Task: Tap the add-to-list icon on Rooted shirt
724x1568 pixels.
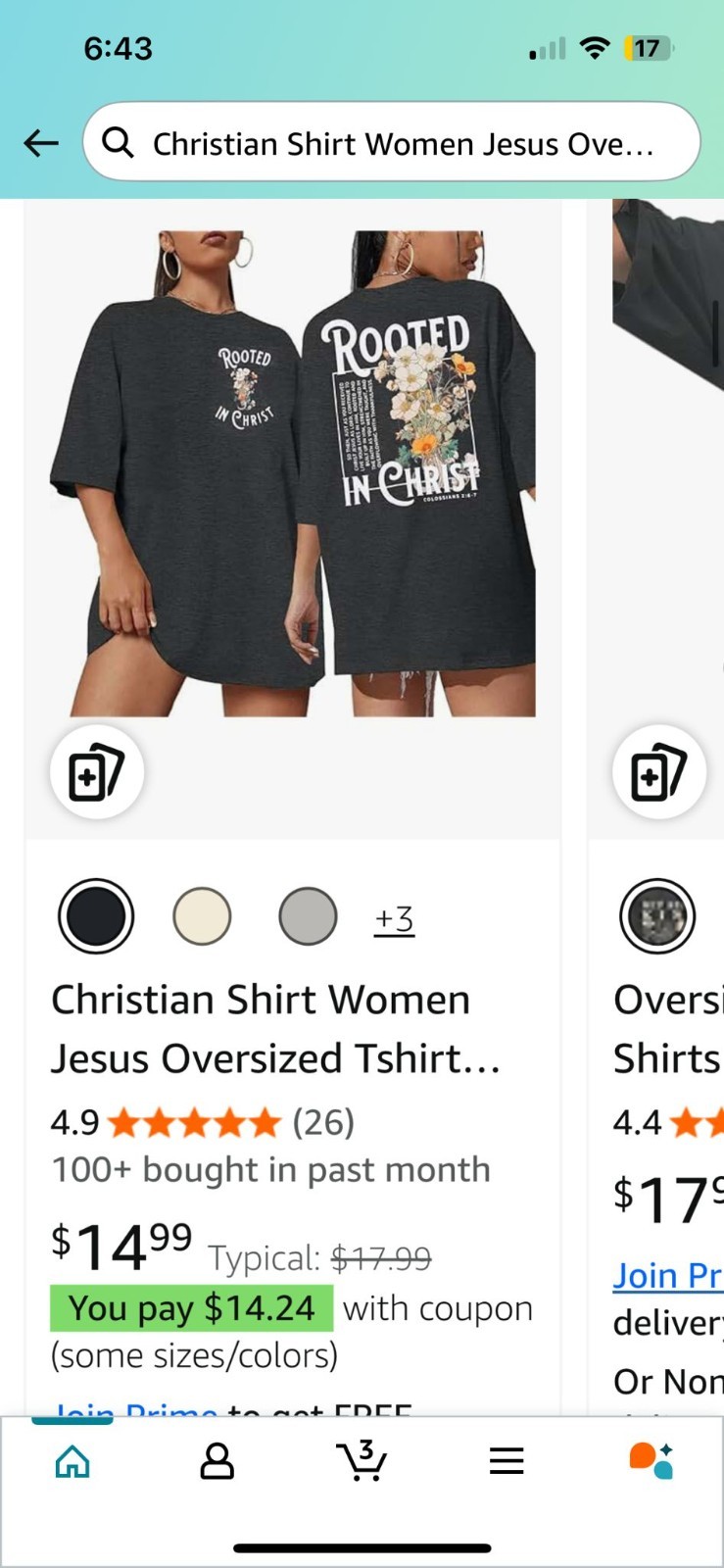Action: (97, 772)
